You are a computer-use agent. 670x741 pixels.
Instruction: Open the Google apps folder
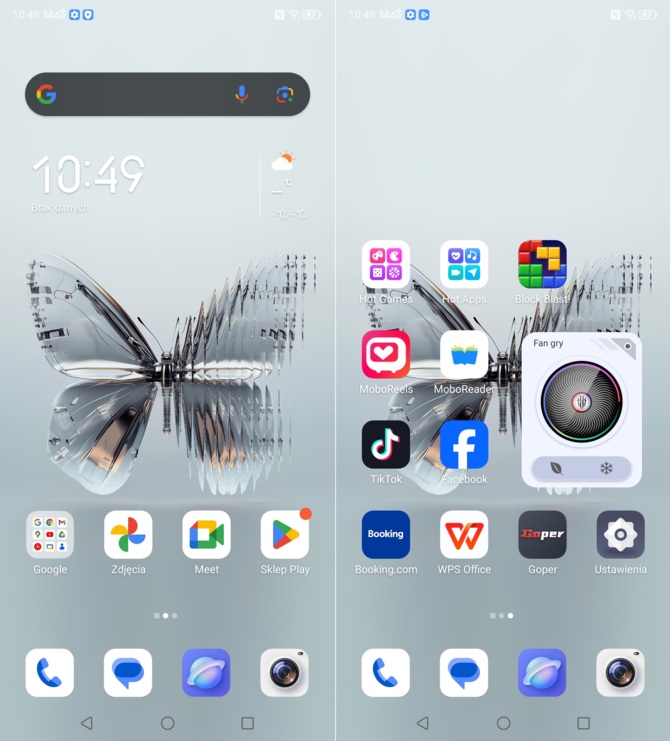point(50,535)
